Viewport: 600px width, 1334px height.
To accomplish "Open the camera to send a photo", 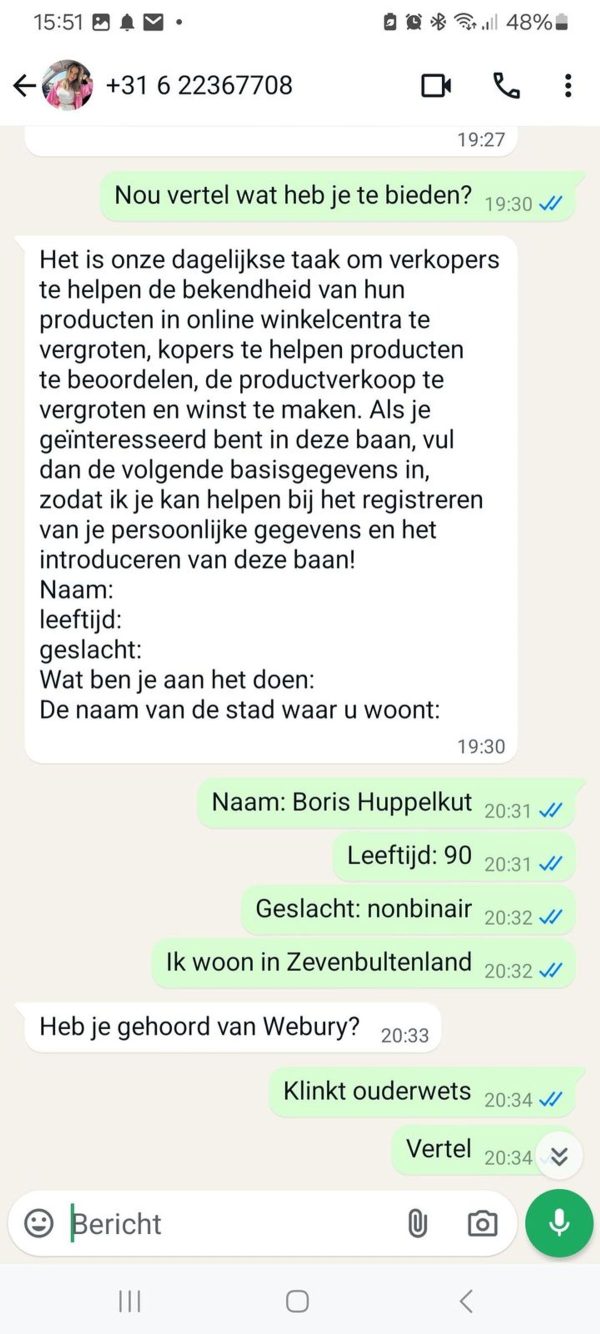I will (x=482, y=1223).
